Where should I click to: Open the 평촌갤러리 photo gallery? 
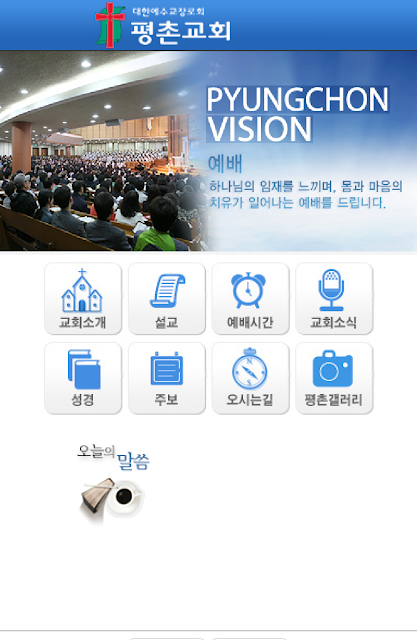[334, 378]
